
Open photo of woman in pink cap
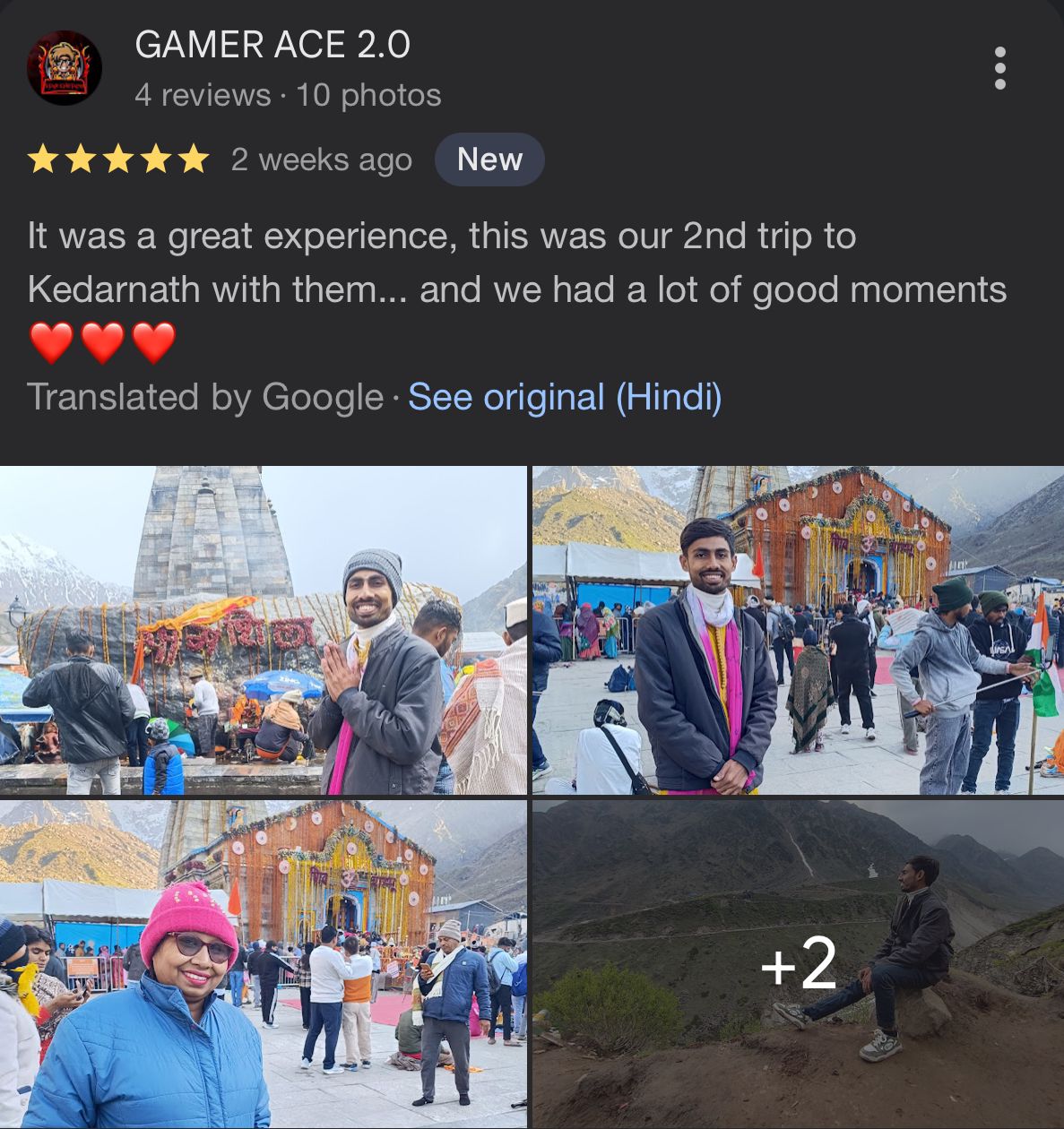click(263, 964)
